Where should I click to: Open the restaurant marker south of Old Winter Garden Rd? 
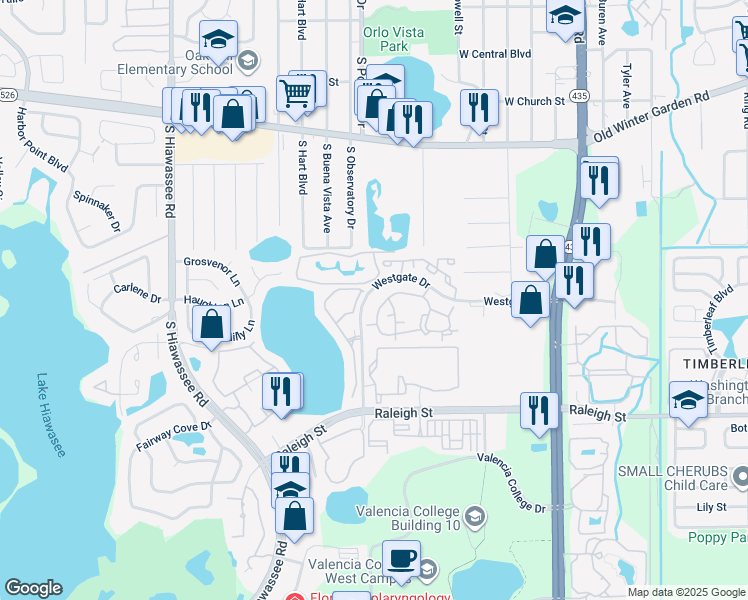click(599, 179)
